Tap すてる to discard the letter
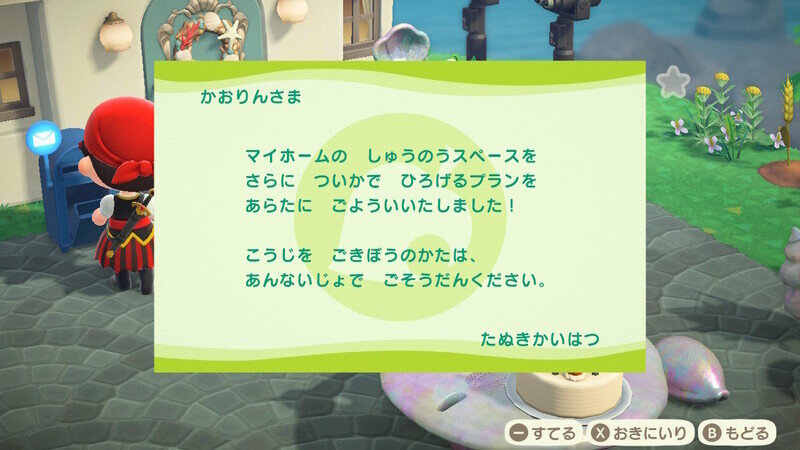This screenshot has height=450, width=800. (543, 433)
